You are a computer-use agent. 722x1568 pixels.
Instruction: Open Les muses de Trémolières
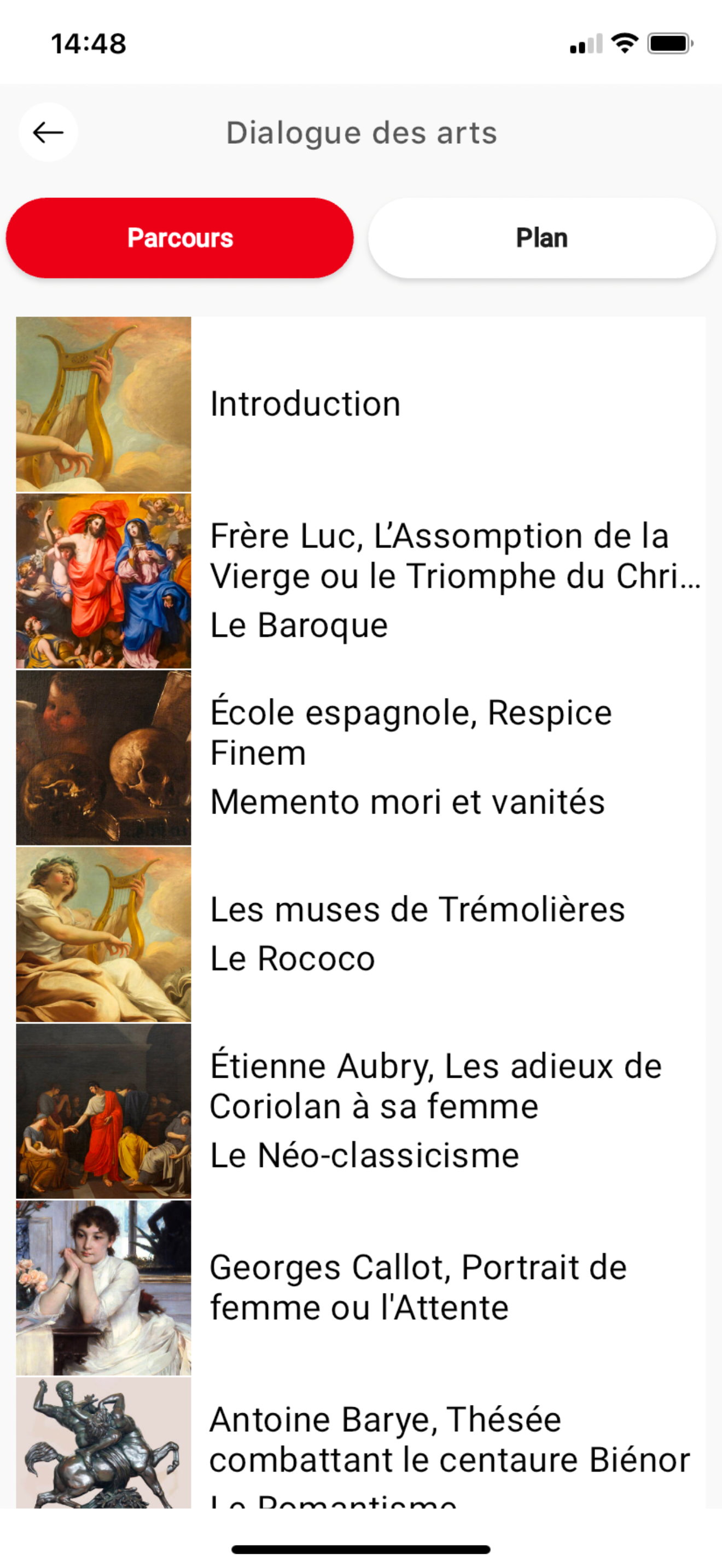[x=361, y=934]
